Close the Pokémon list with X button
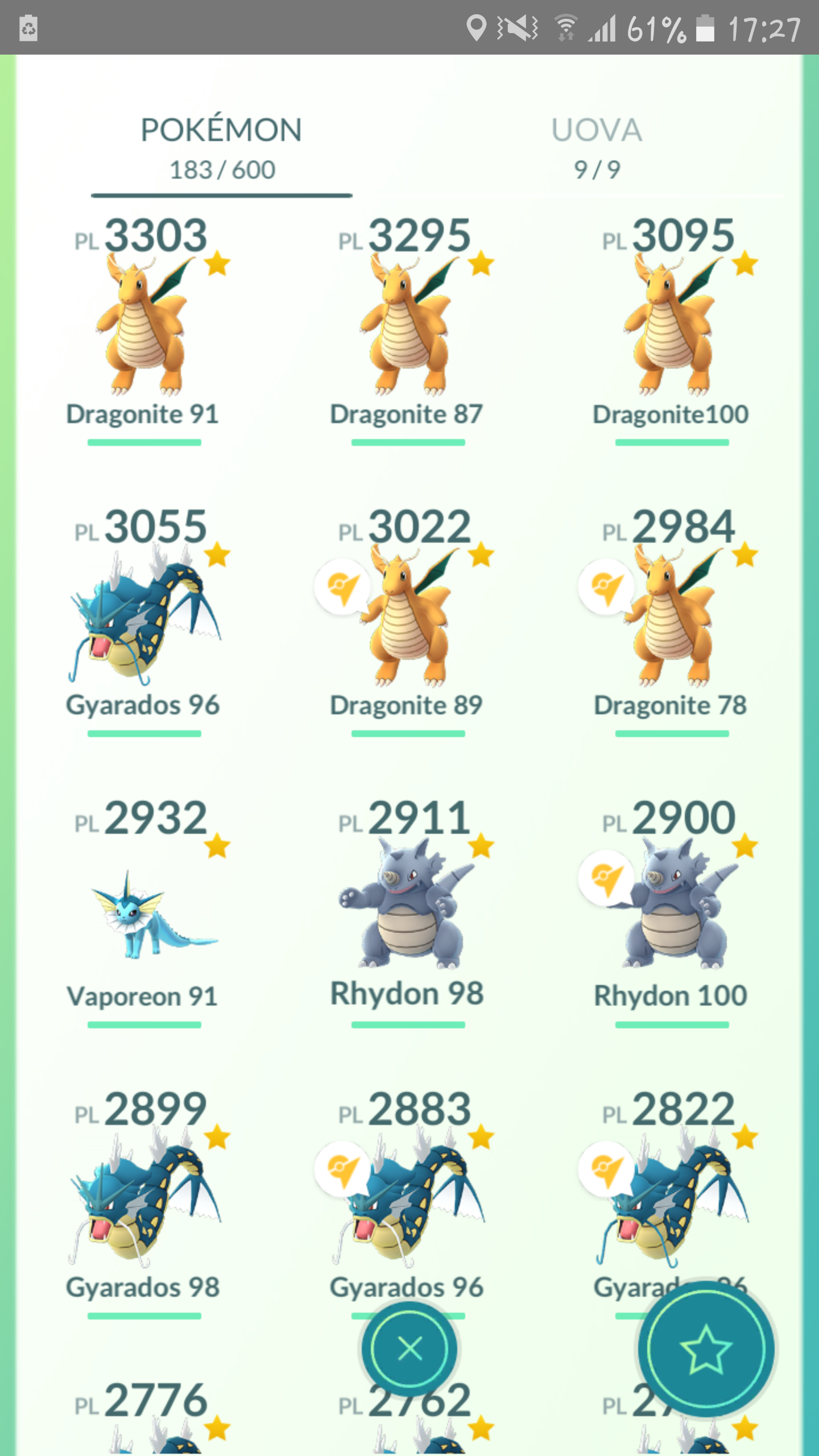The height and width of the screenshot is (1456, 819). [x=409, y=1349]
